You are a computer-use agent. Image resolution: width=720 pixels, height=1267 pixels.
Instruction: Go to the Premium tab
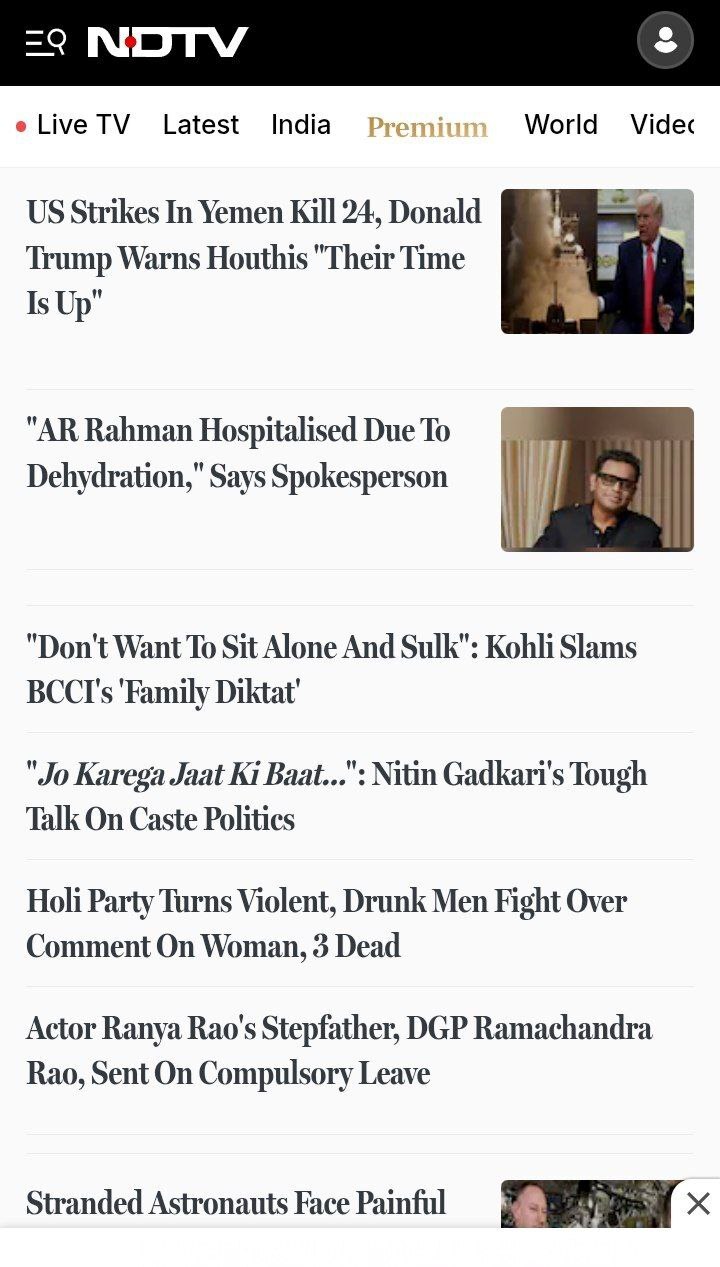[427, 127]
